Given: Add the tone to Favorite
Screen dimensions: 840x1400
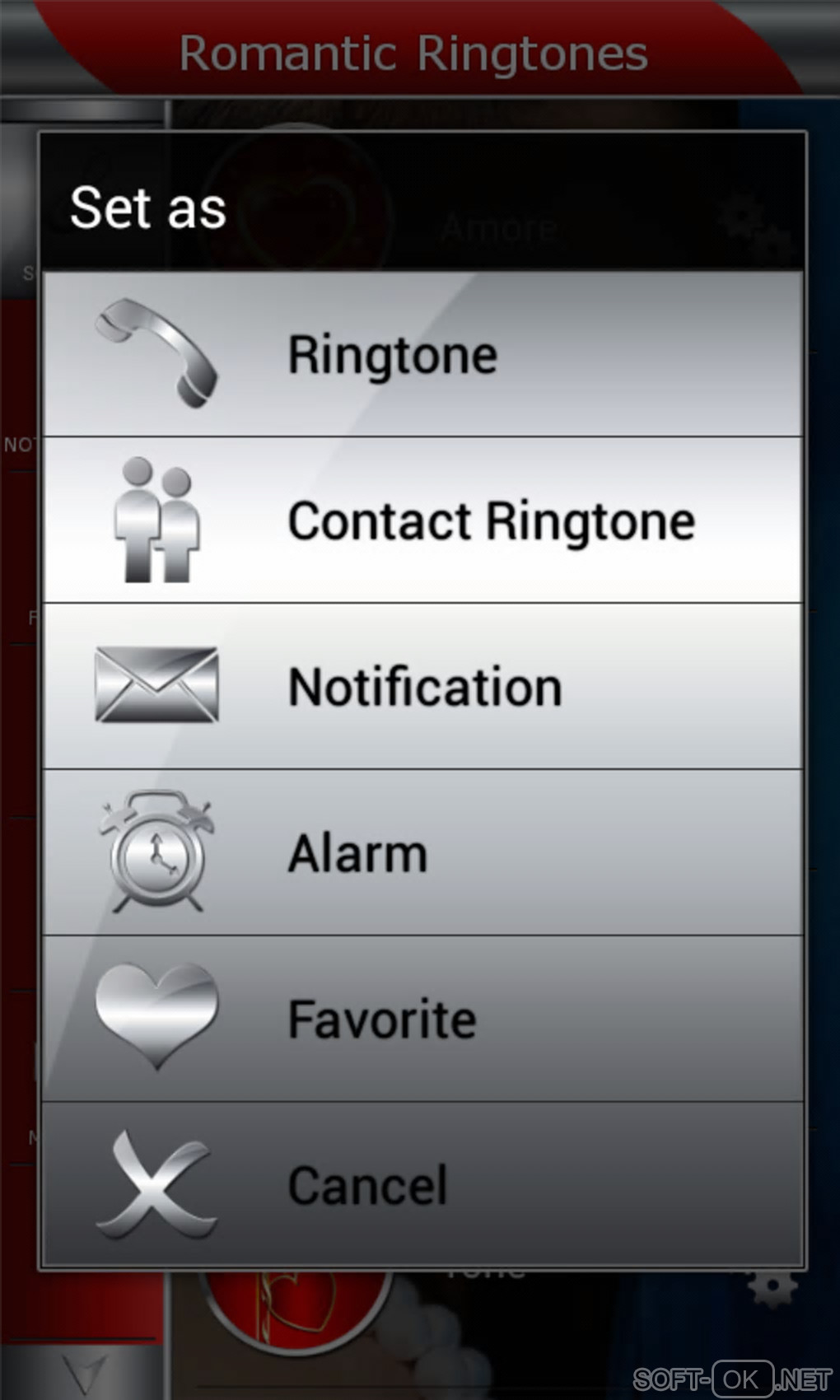Looking at the screenshot, I should coord(422,1020).
